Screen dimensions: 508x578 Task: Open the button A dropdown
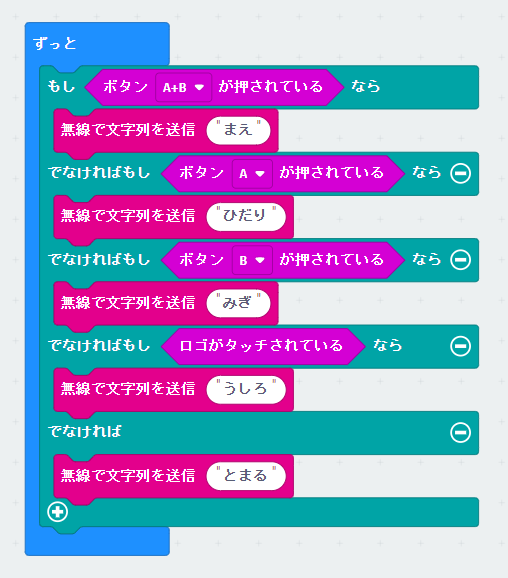point(253,174)
